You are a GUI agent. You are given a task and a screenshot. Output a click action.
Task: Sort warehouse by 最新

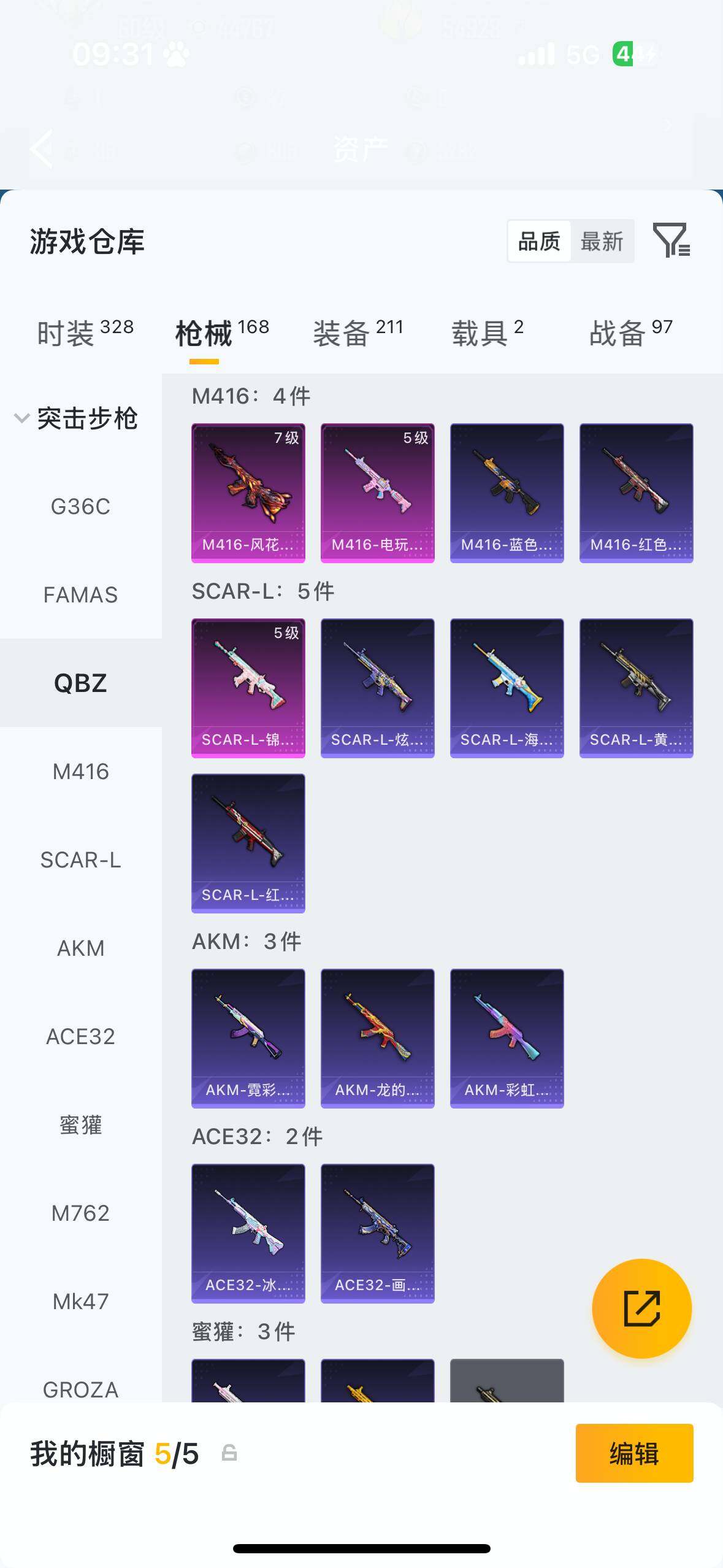click(602, 242)
